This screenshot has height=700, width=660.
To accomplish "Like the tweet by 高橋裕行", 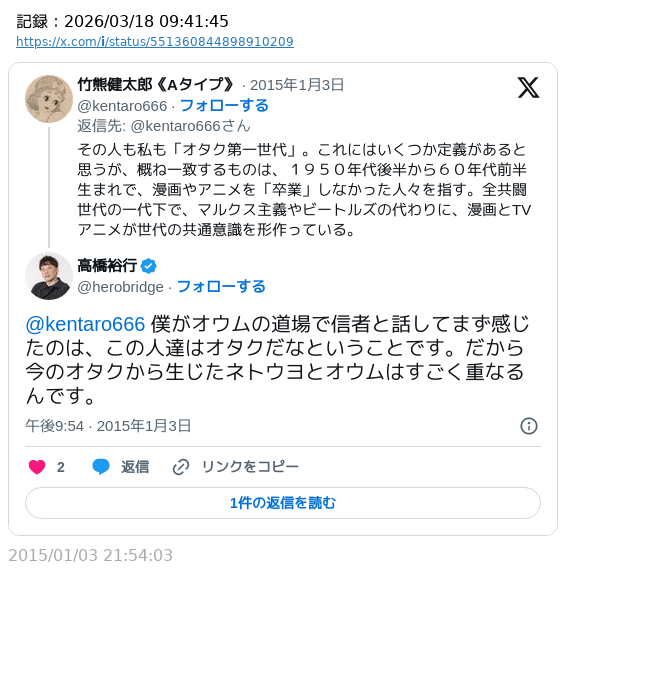I will (38, 467).
